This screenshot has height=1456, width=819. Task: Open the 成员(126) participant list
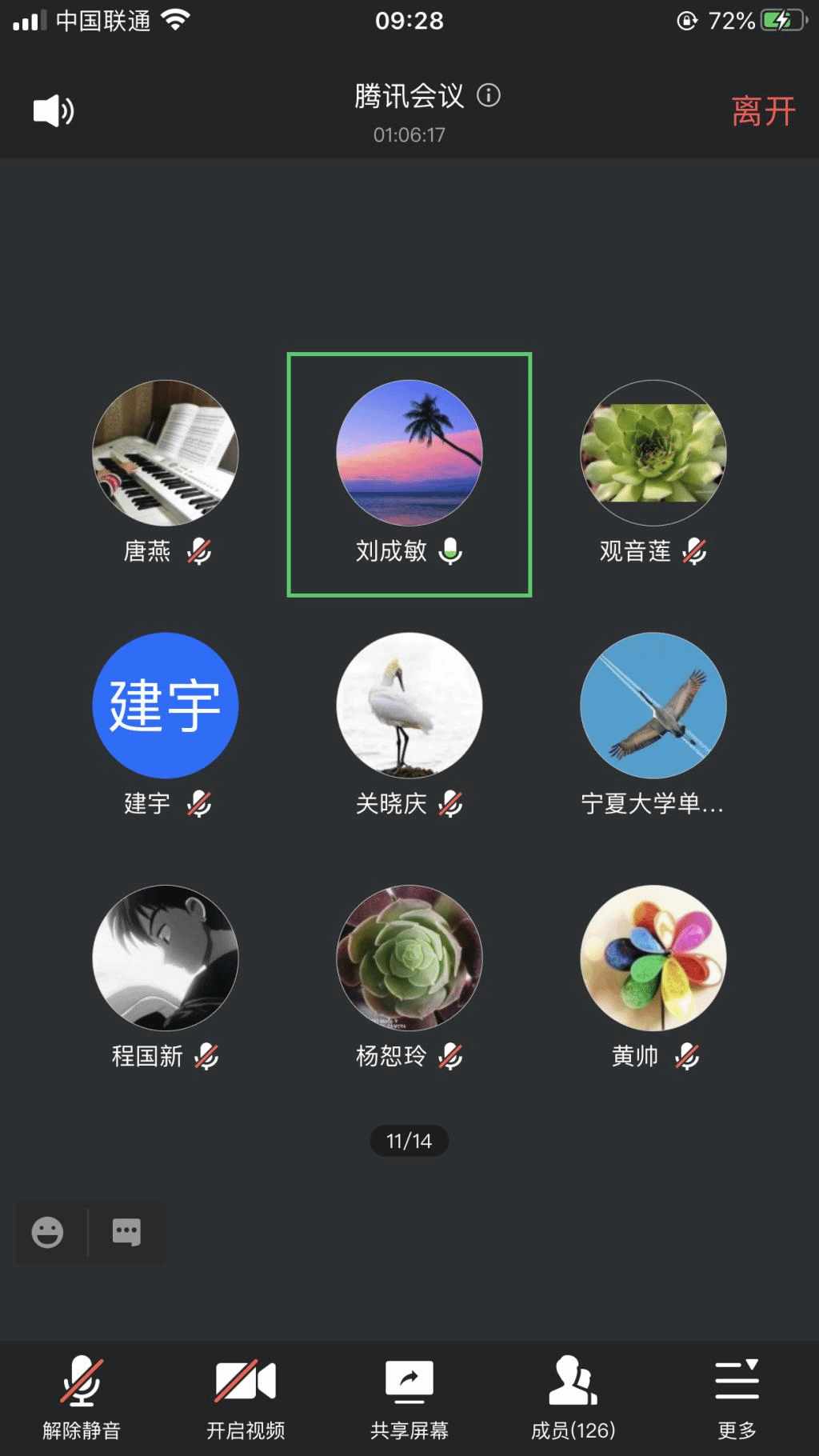point(573,1397)
